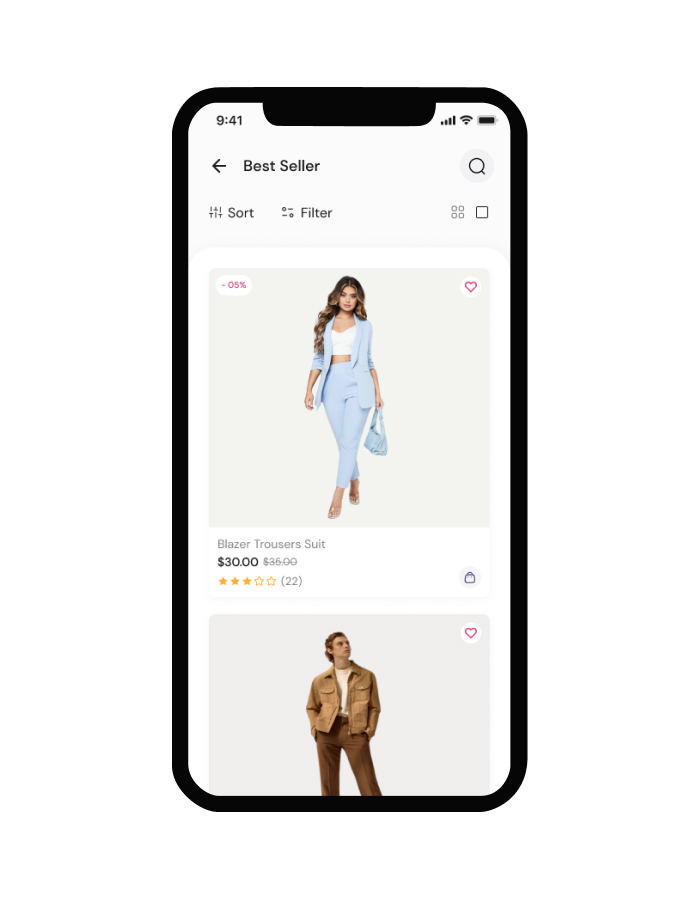Add Blazer Trousers Suit to the bag
Viewport: 700px width, 900px height.
(x=470, y=577)
